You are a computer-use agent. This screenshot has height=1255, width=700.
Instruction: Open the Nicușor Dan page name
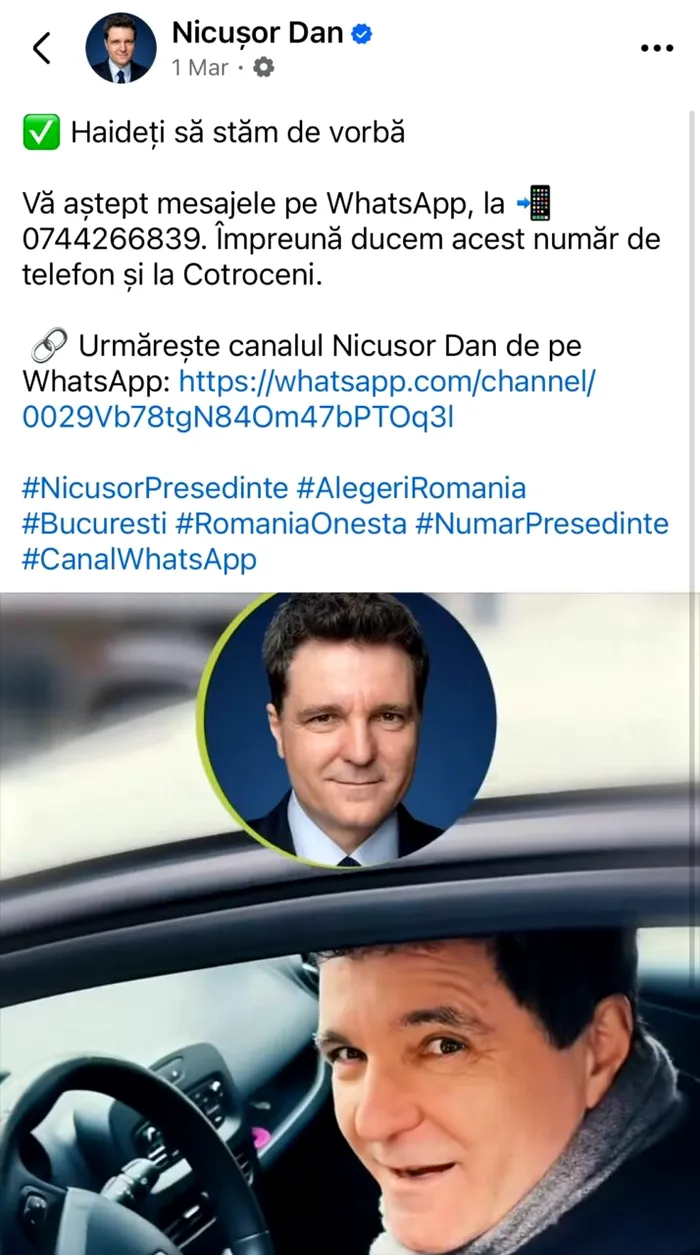point(257,33)
